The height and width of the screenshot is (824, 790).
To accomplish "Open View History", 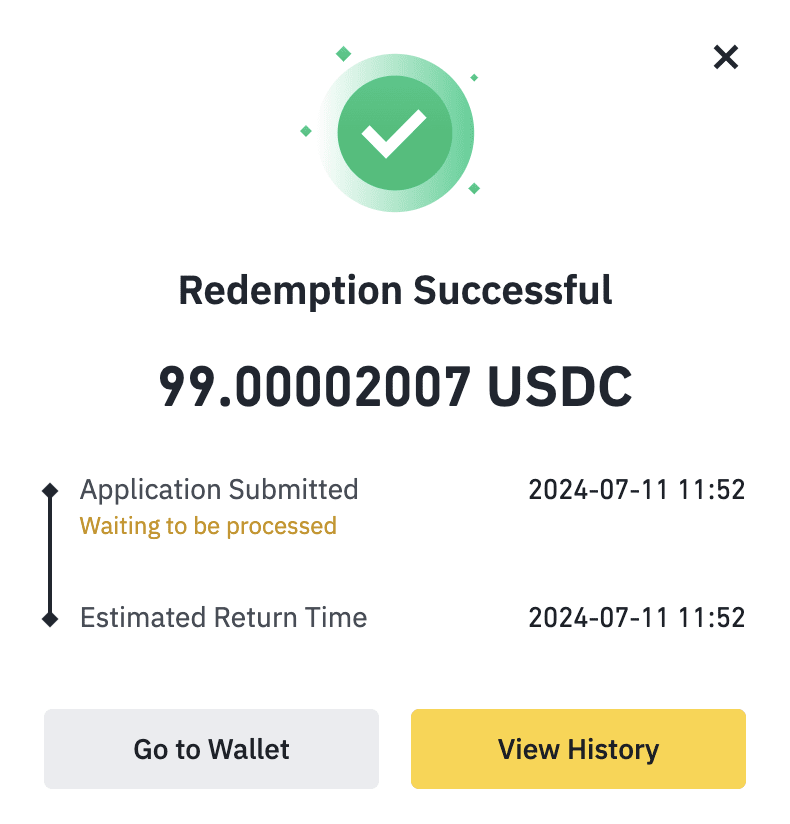I will pyautogui.click(x=578, y=749).
